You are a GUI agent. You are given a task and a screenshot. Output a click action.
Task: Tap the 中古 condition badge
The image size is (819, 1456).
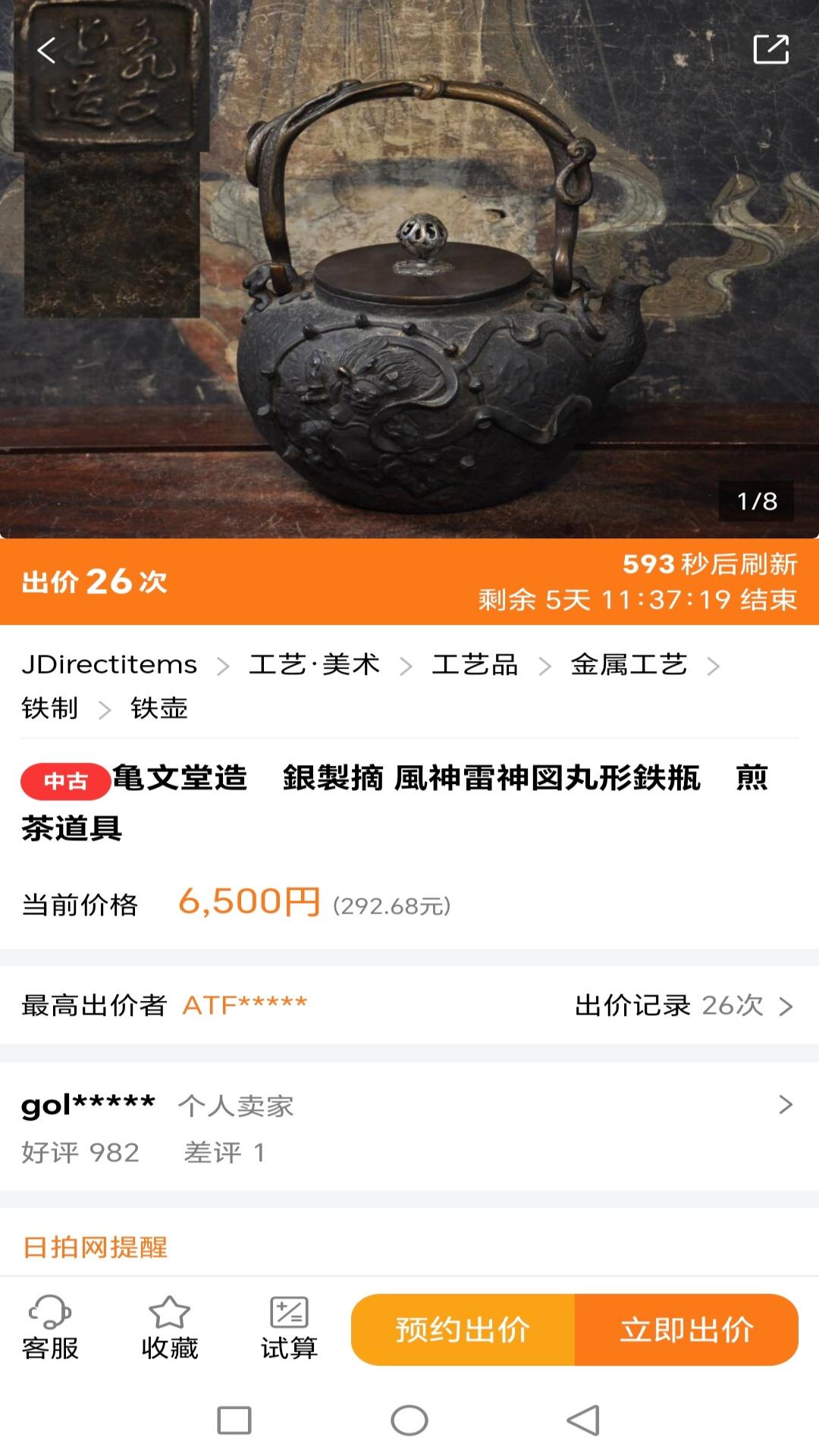click(64, 780)
